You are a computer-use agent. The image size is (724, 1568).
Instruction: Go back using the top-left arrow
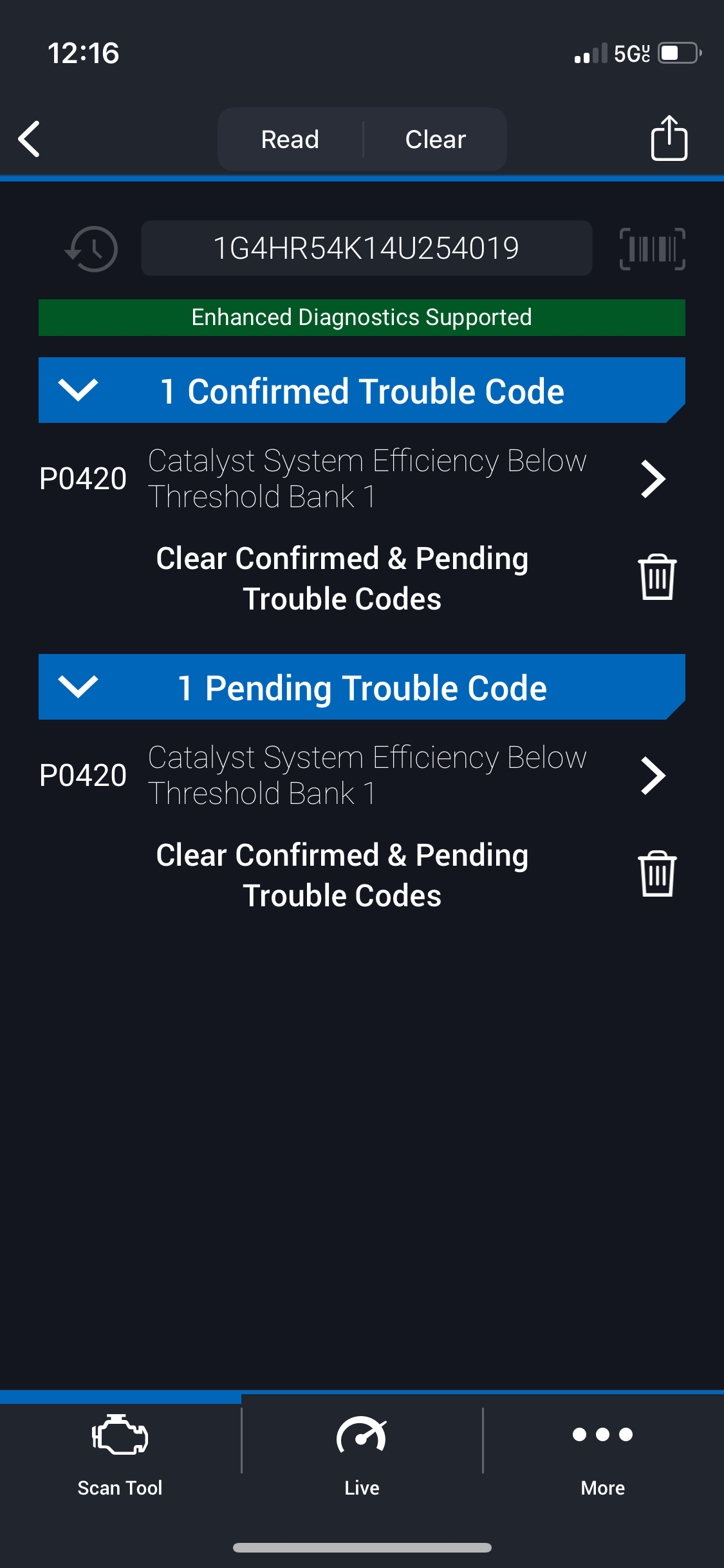[x=30, y=139]
